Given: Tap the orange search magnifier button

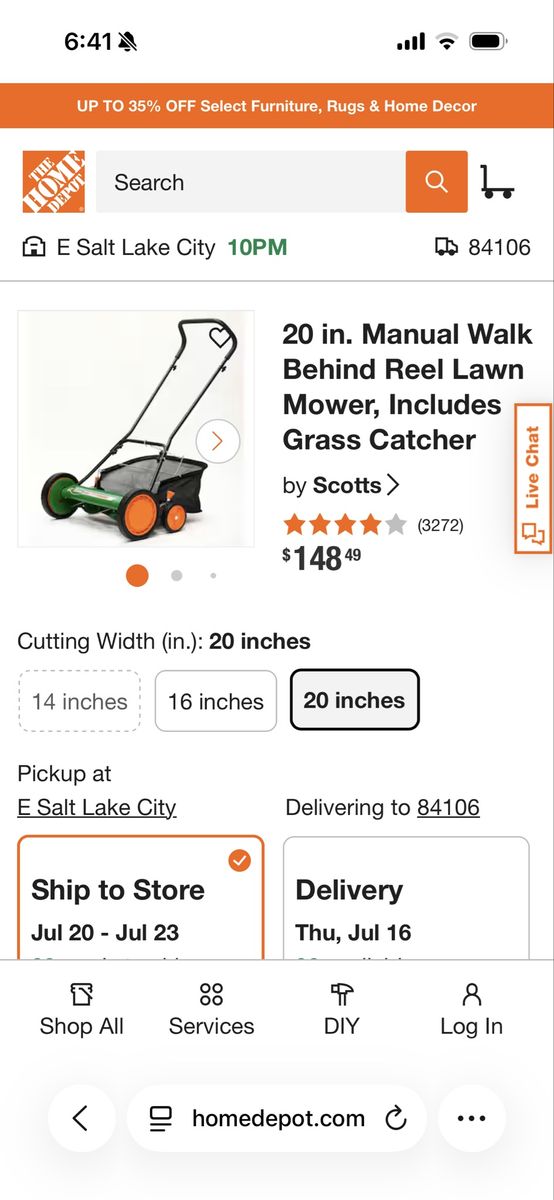Looking at the screenshot, I should (436, 182).
